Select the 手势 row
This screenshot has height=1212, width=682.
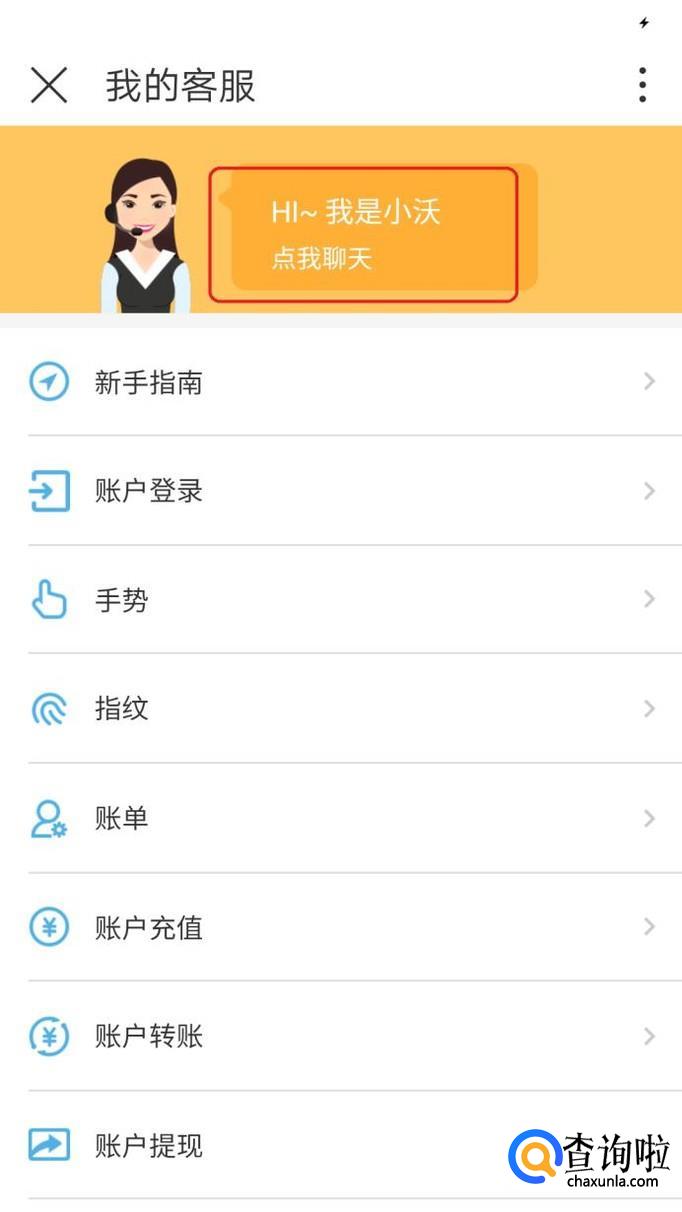click(x=340, y=600)
